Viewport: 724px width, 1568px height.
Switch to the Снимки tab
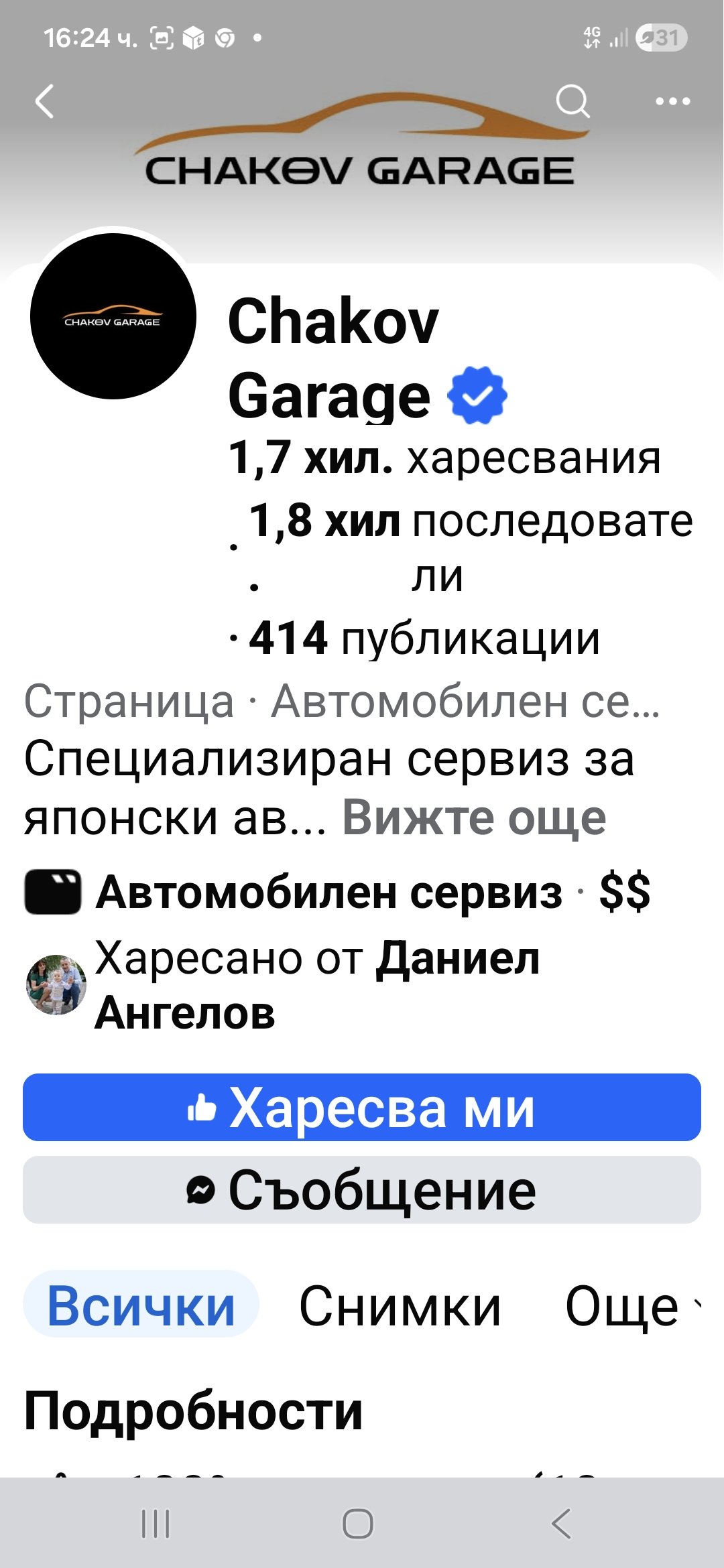[x=400, y=1306]
